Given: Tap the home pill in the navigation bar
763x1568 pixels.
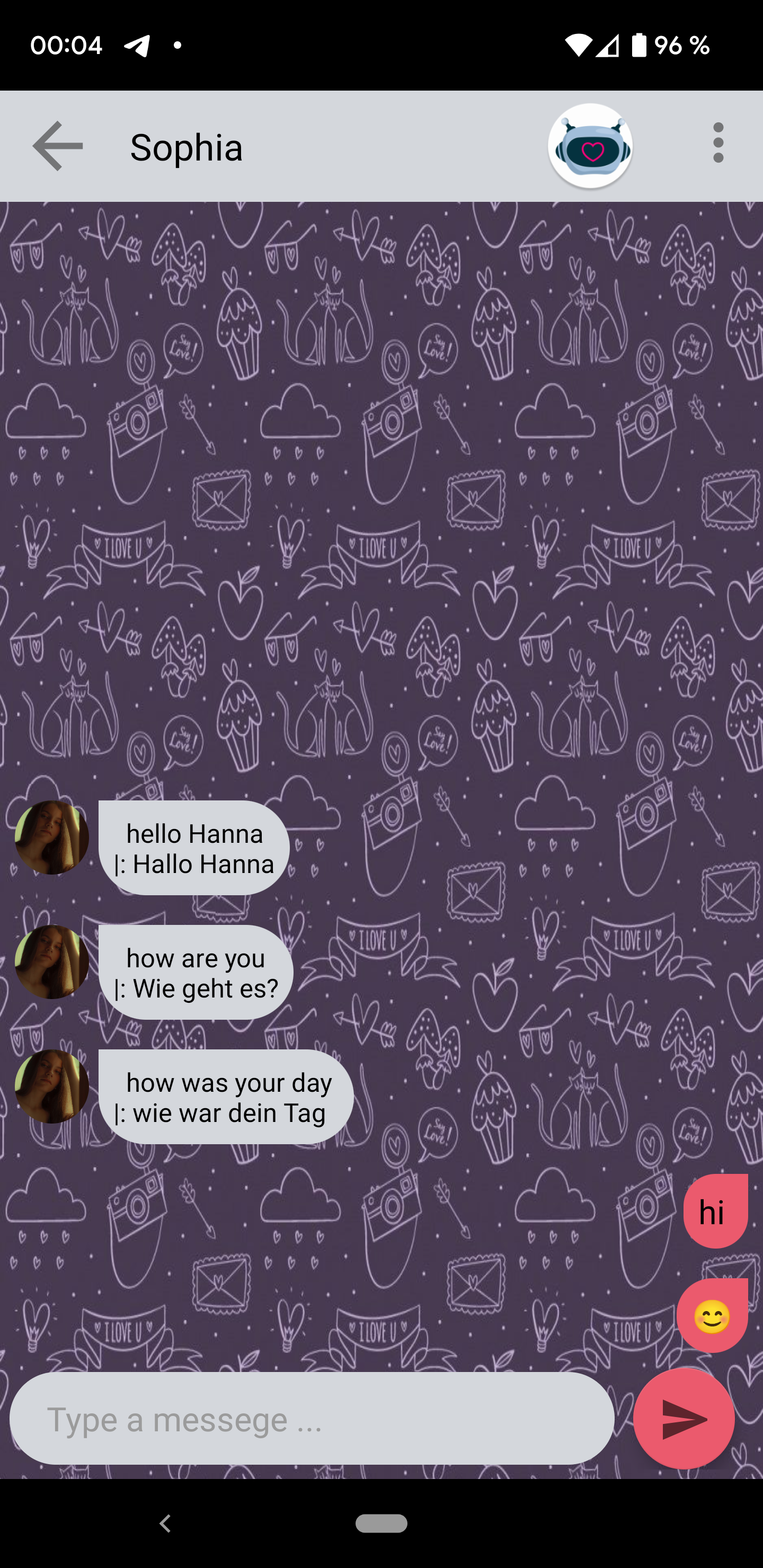Looking at the screenshot, I should click(x=382, y=1524).
